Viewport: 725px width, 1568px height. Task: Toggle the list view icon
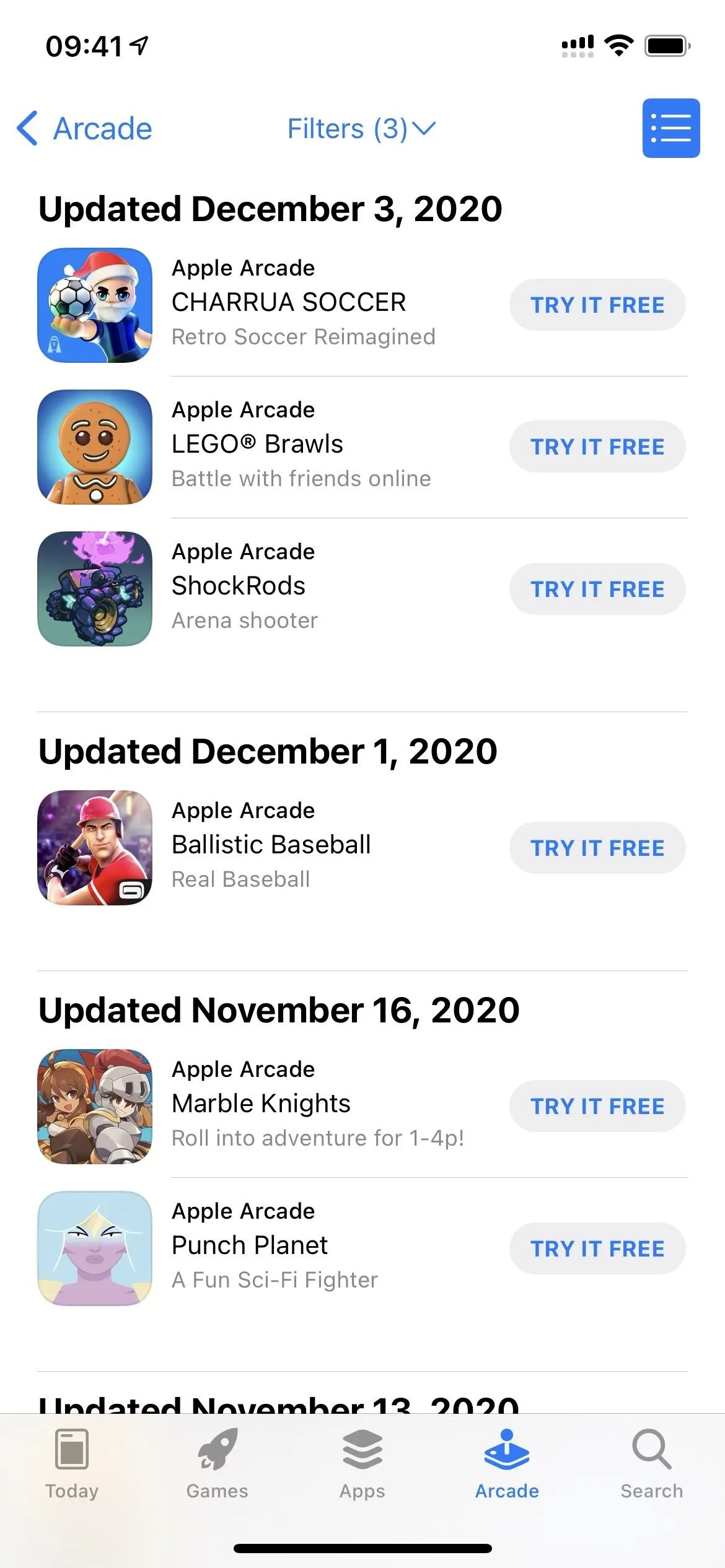671,128
